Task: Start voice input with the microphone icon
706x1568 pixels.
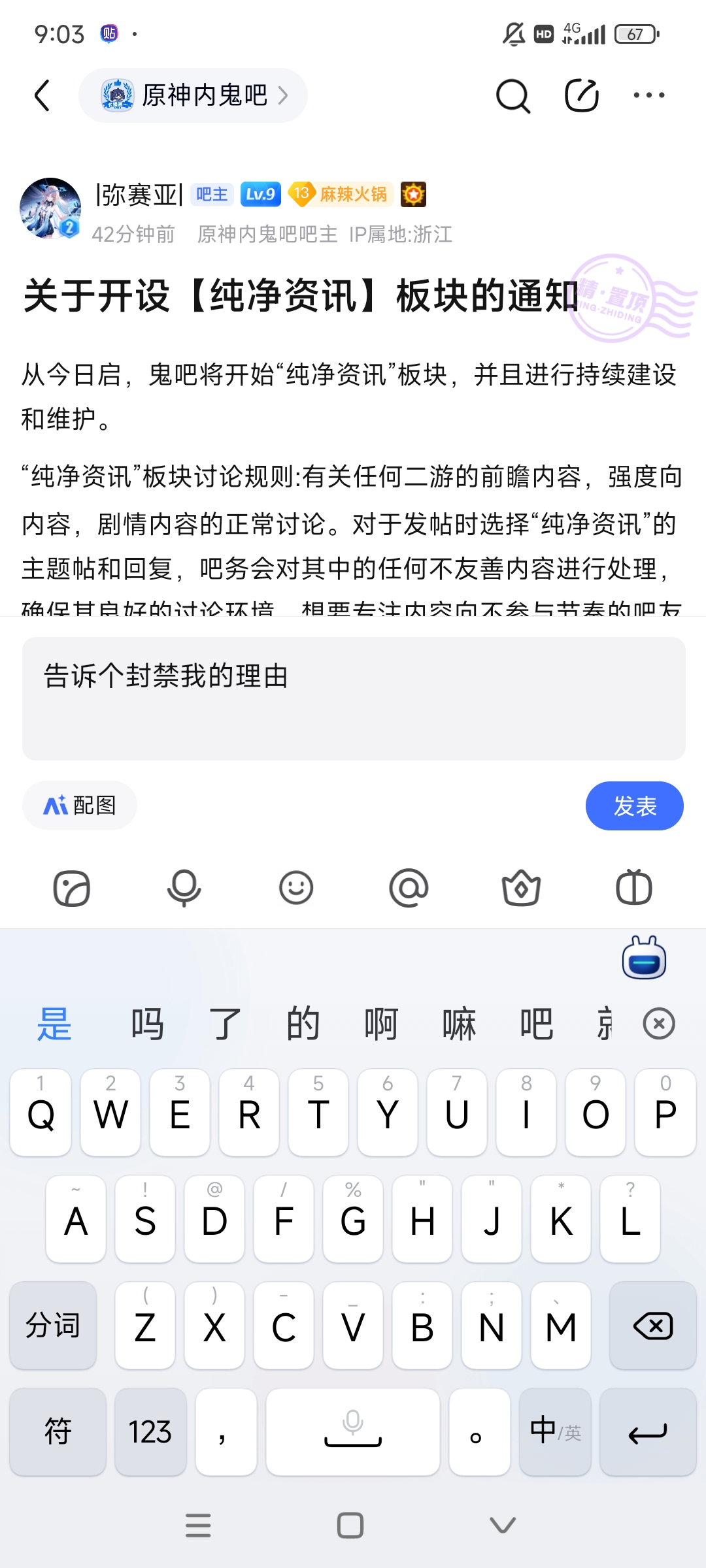Action: [x=184, y=889]
